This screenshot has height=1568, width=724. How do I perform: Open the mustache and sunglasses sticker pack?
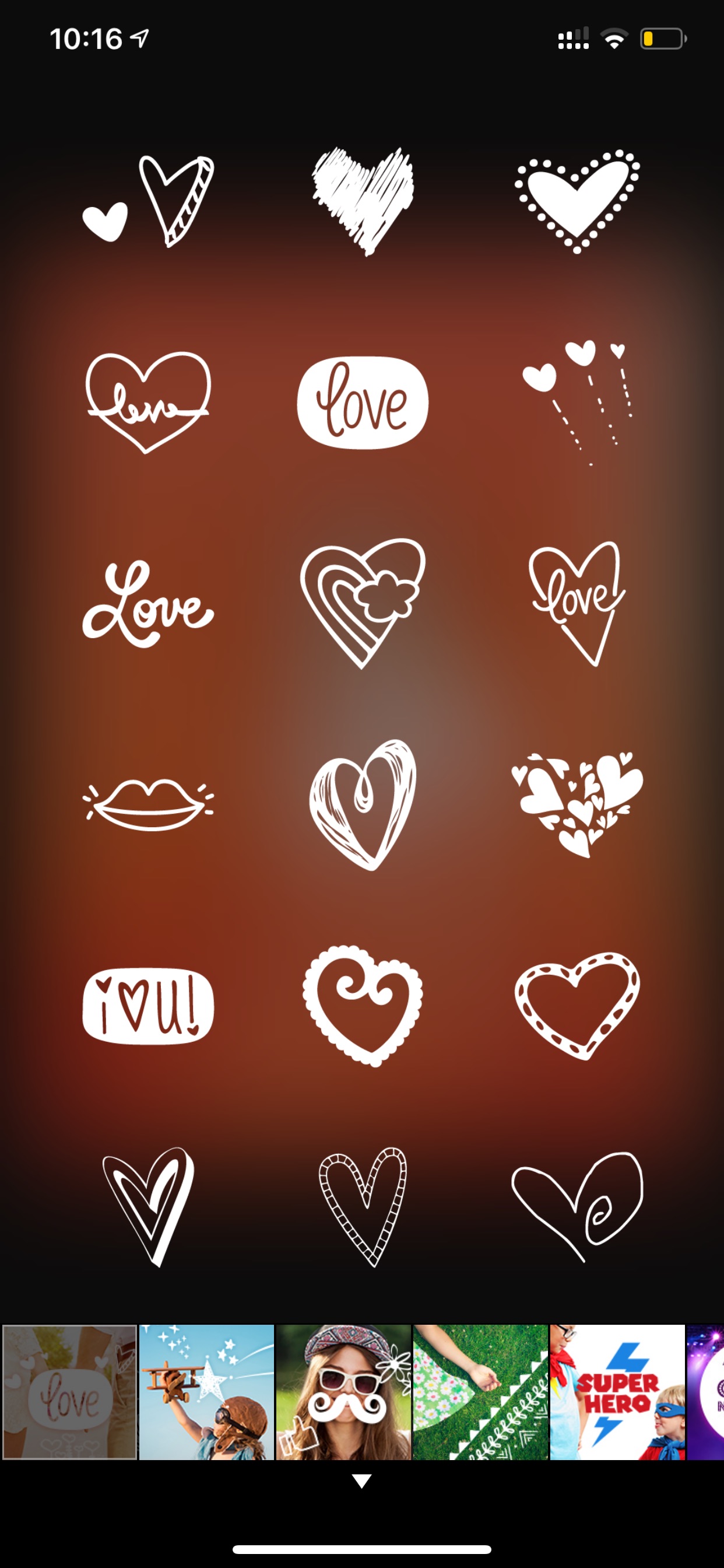pyautogui.click(x=343, y=1392)
